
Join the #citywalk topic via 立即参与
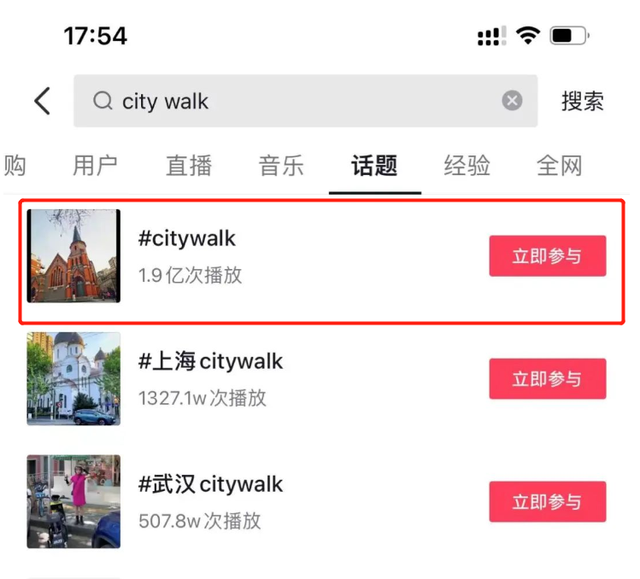coord(548,256)
